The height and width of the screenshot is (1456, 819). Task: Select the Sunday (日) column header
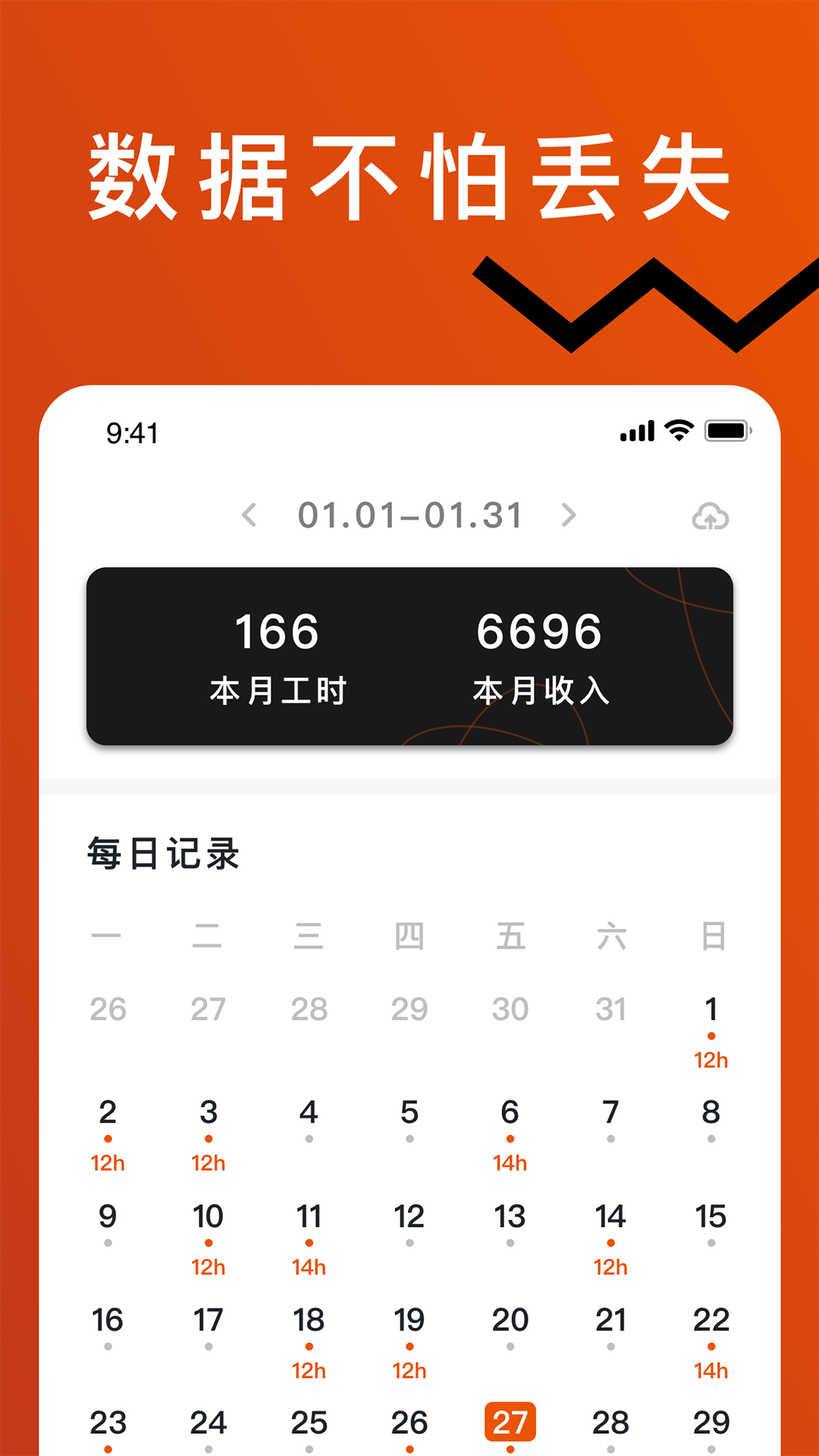pyautogui.click(x=711, y=934)
